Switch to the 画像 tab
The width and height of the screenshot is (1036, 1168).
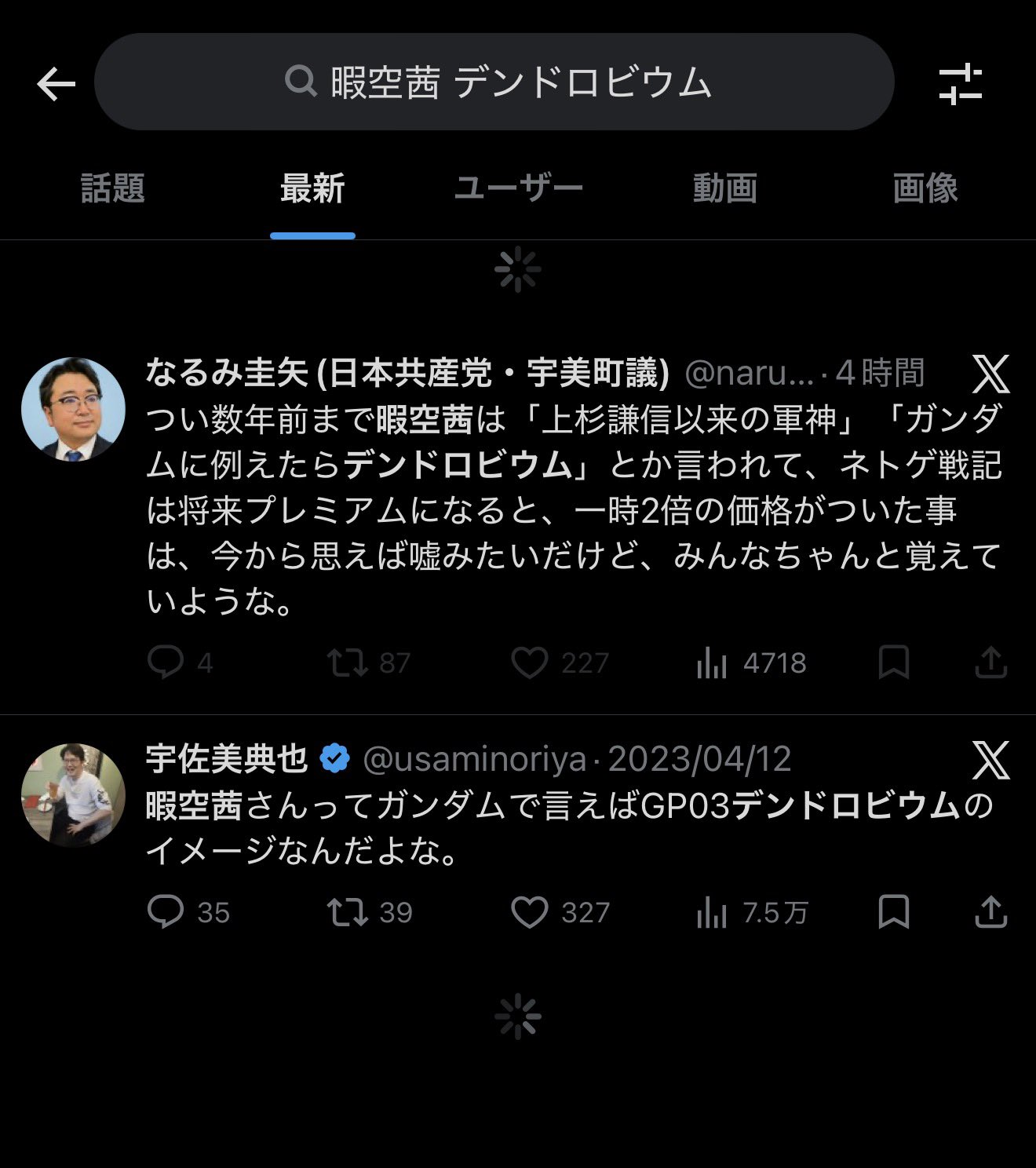[925, 188]
